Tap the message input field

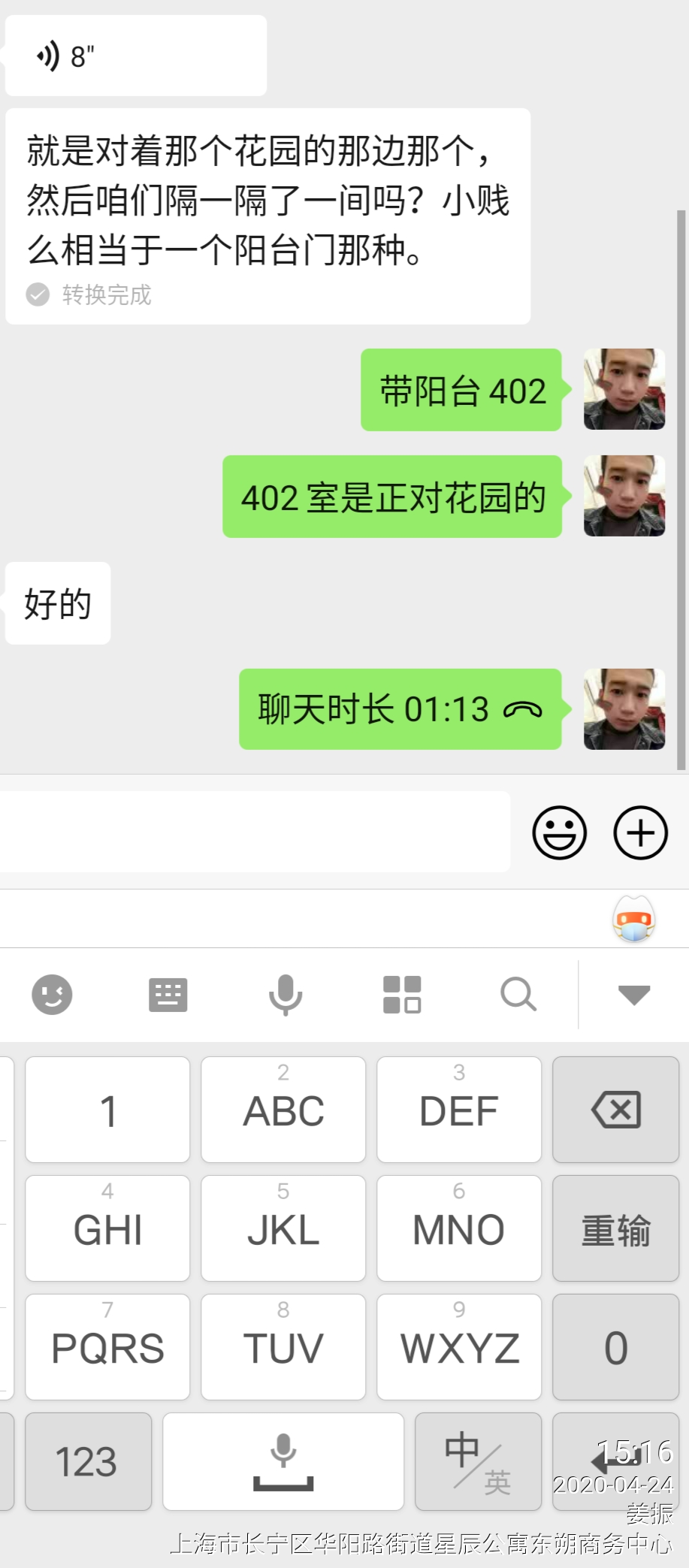pos(254,832)
